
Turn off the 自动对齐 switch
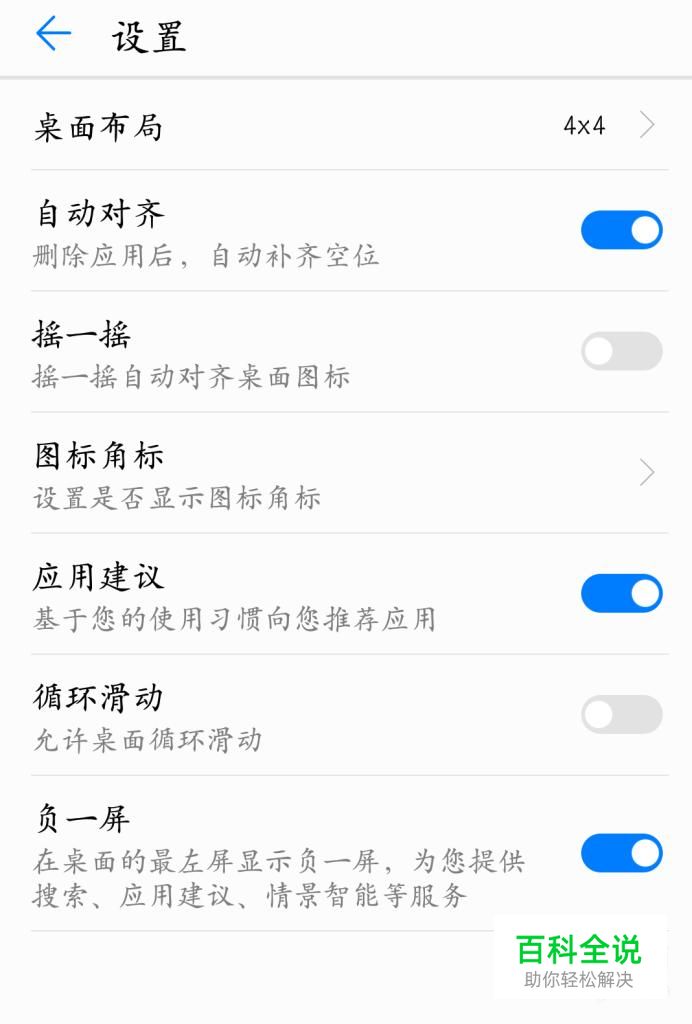point(621,231)
